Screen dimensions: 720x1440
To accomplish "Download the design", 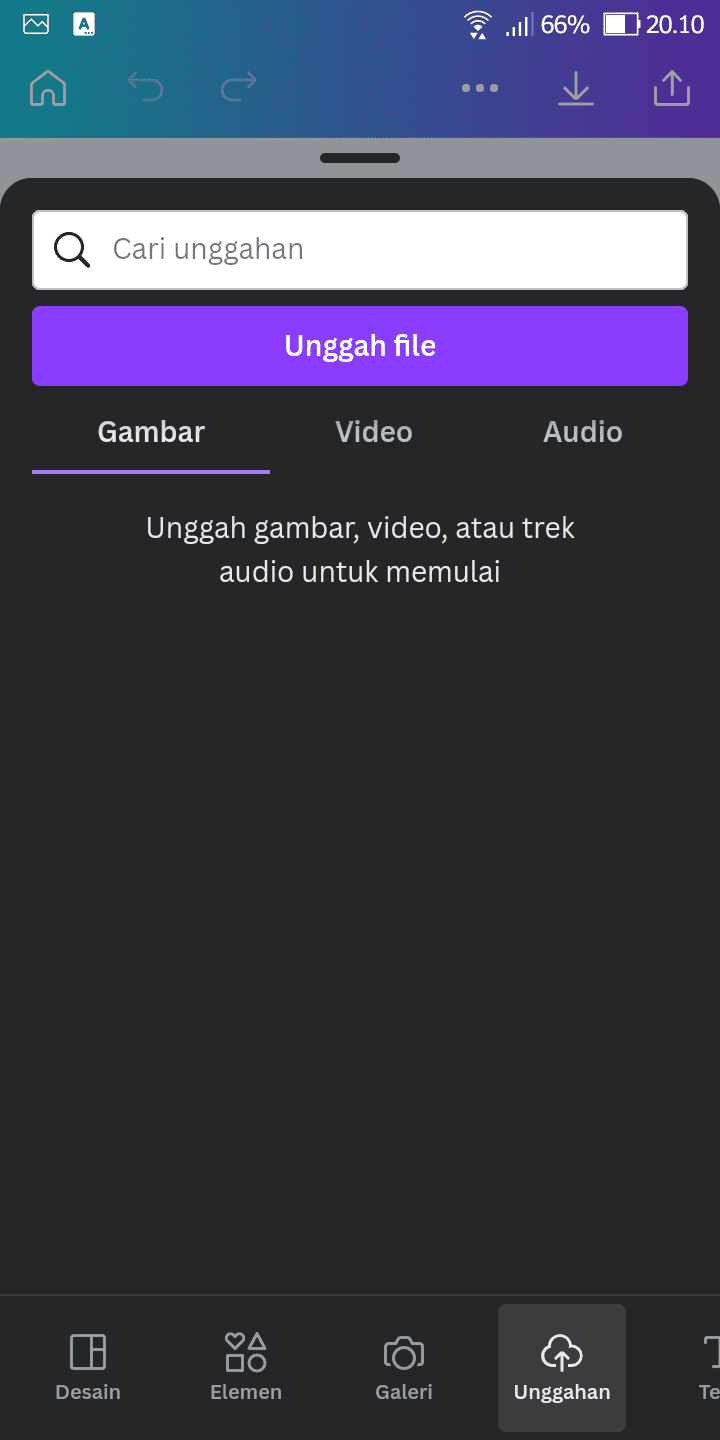I will tap(576, 88).
